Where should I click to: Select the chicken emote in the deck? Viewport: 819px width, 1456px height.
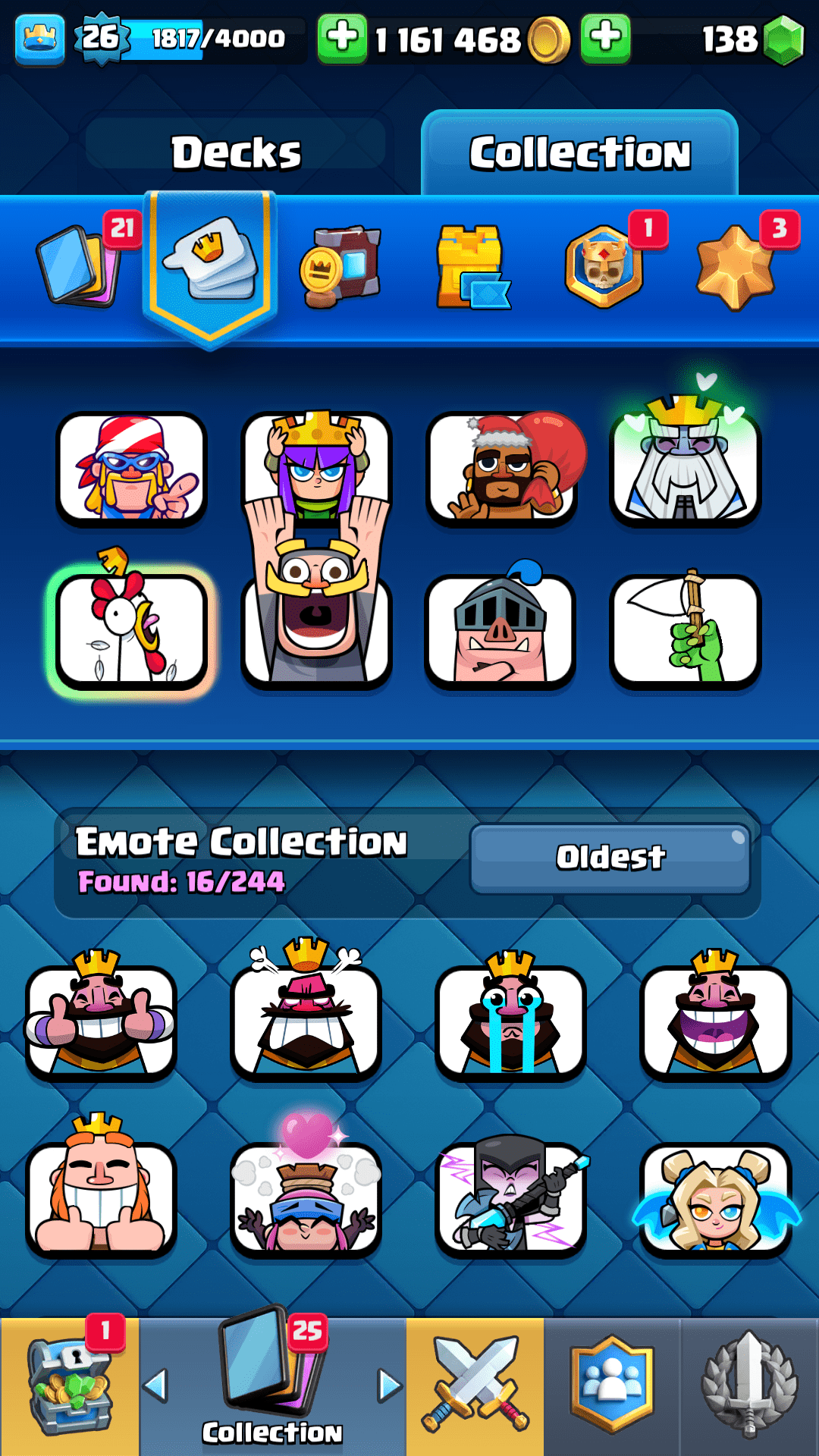[x=131, y=631]
